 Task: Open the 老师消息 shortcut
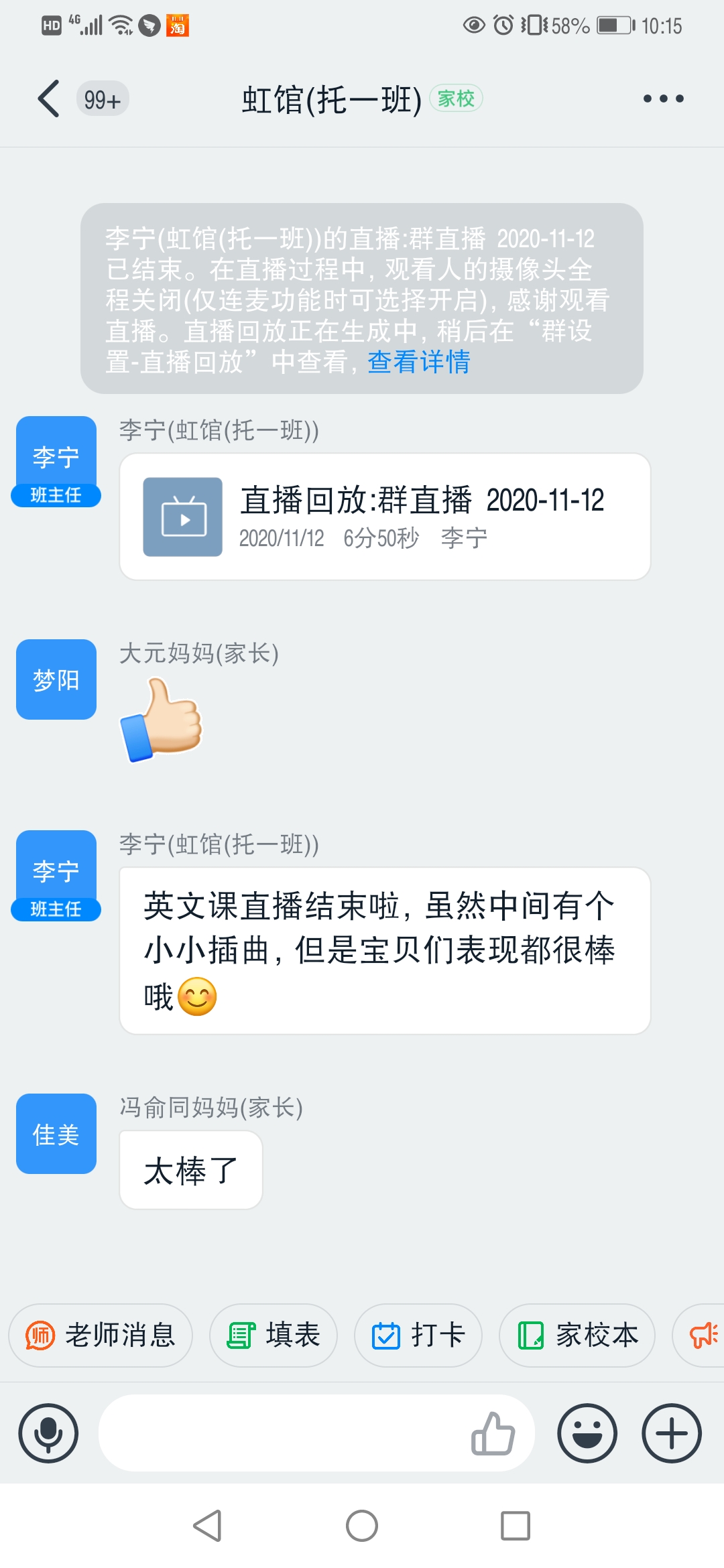101,1335
